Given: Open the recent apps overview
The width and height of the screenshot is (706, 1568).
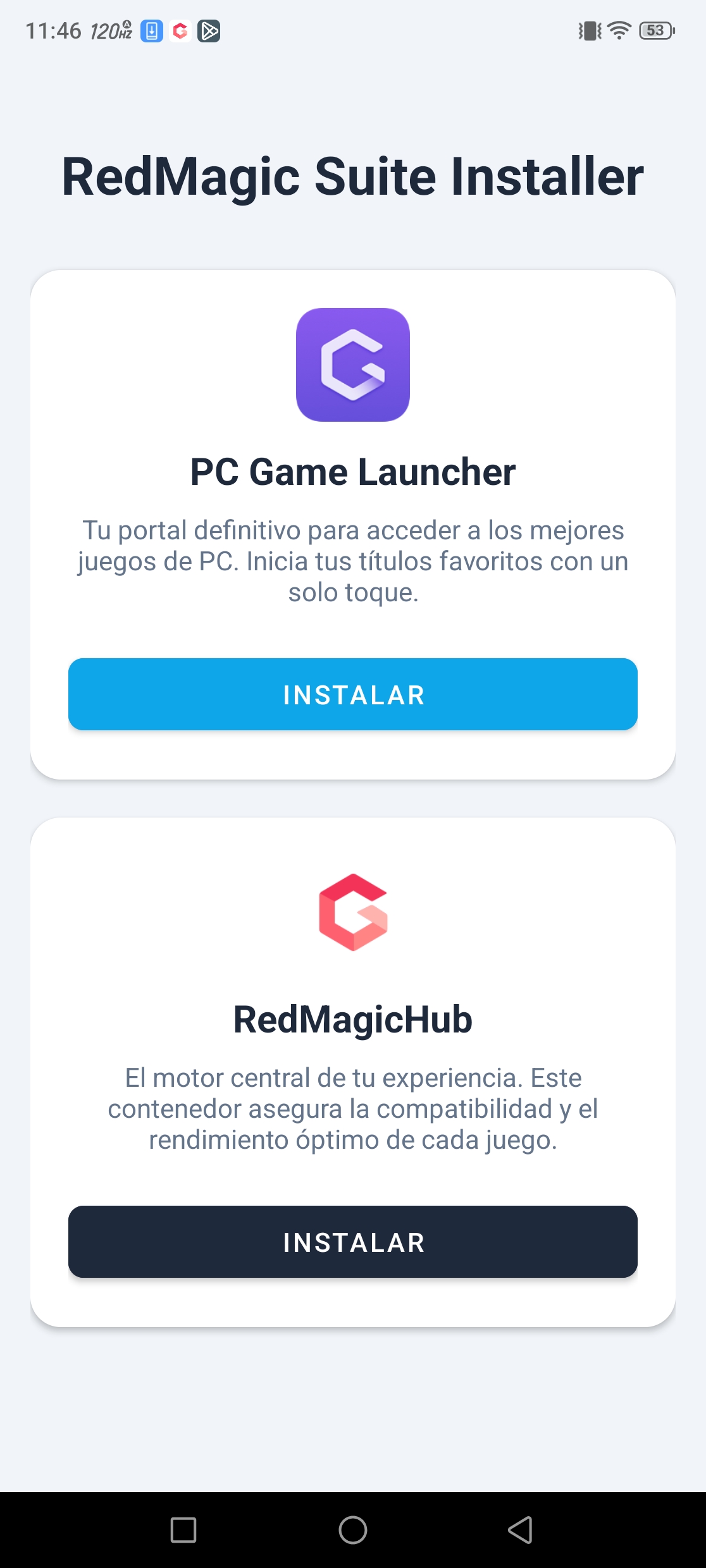Looking at the screenshot, I should (183, 1530).
